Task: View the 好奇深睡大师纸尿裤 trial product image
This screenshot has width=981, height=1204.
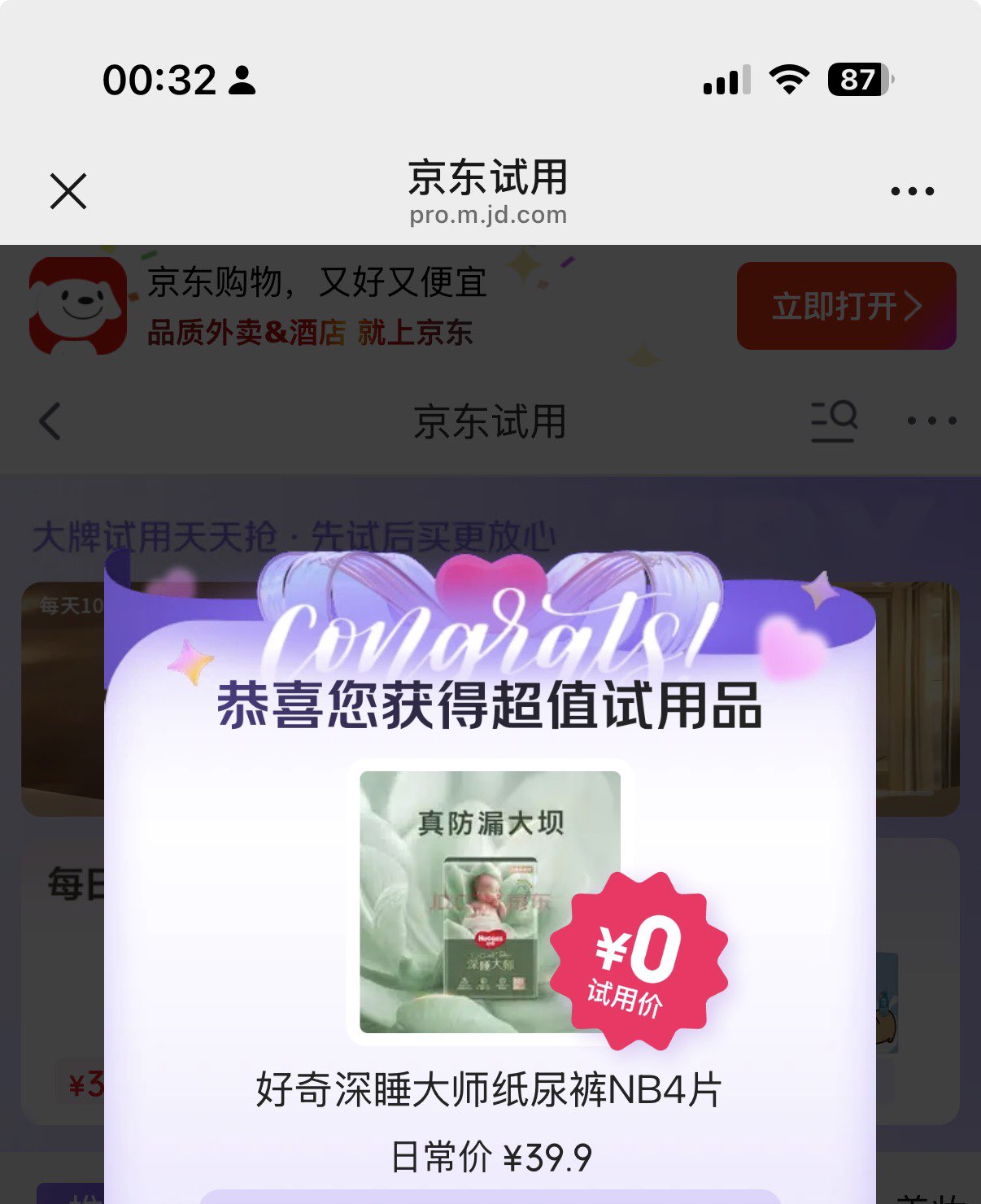Action: point(490,901)
